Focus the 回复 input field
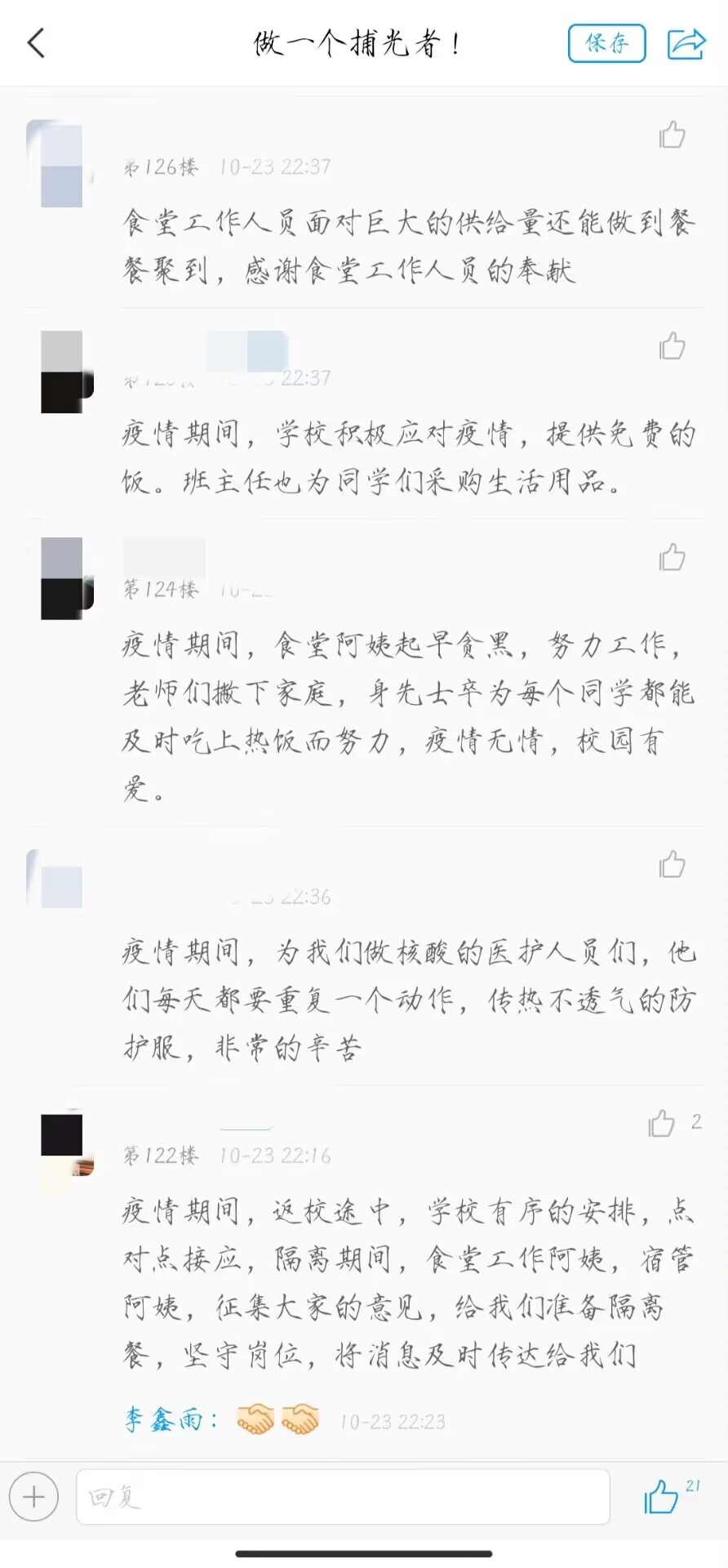The width and height of the screenshot is (728, 1568). 343,1497
